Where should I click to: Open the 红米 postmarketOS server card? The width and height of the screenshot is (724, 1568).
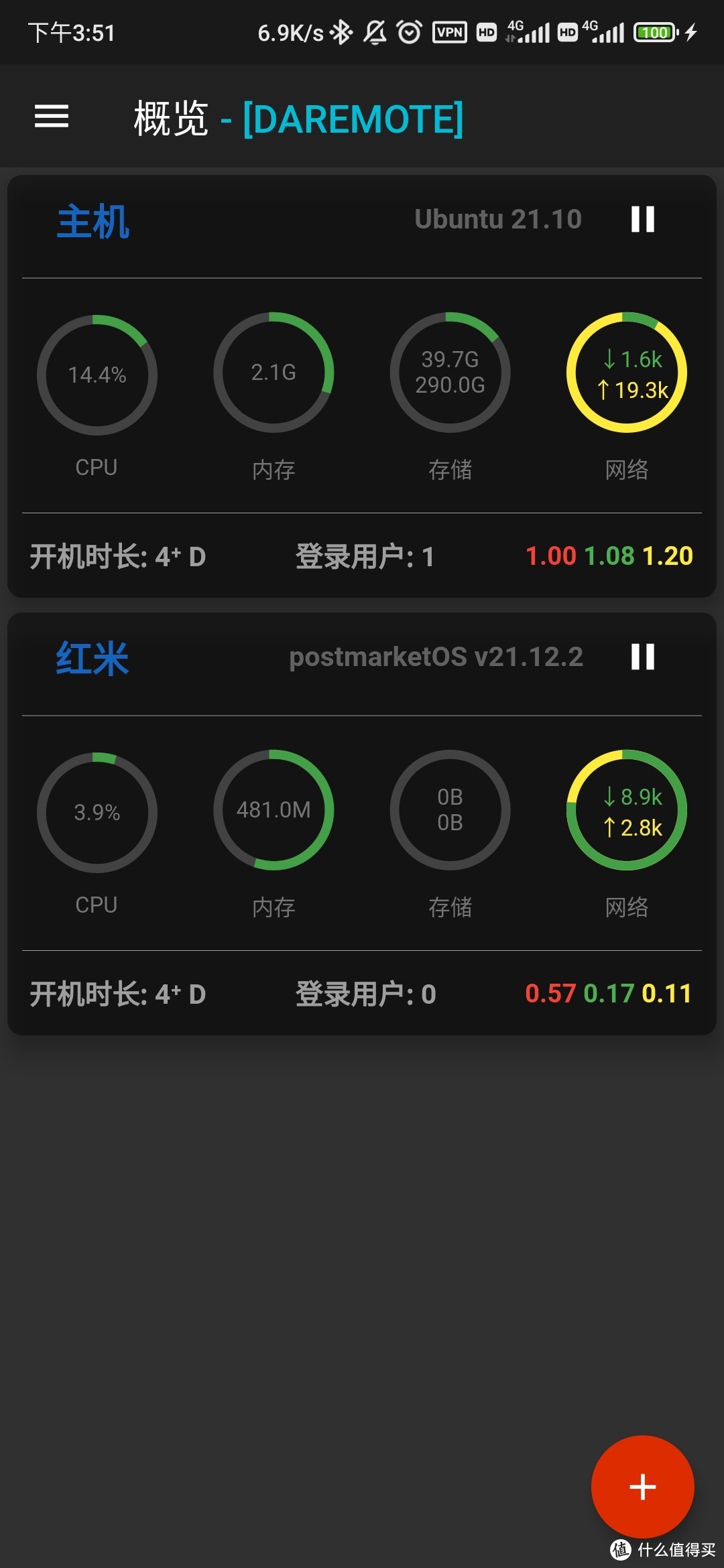pyautogui.click(x=92, y=659)
